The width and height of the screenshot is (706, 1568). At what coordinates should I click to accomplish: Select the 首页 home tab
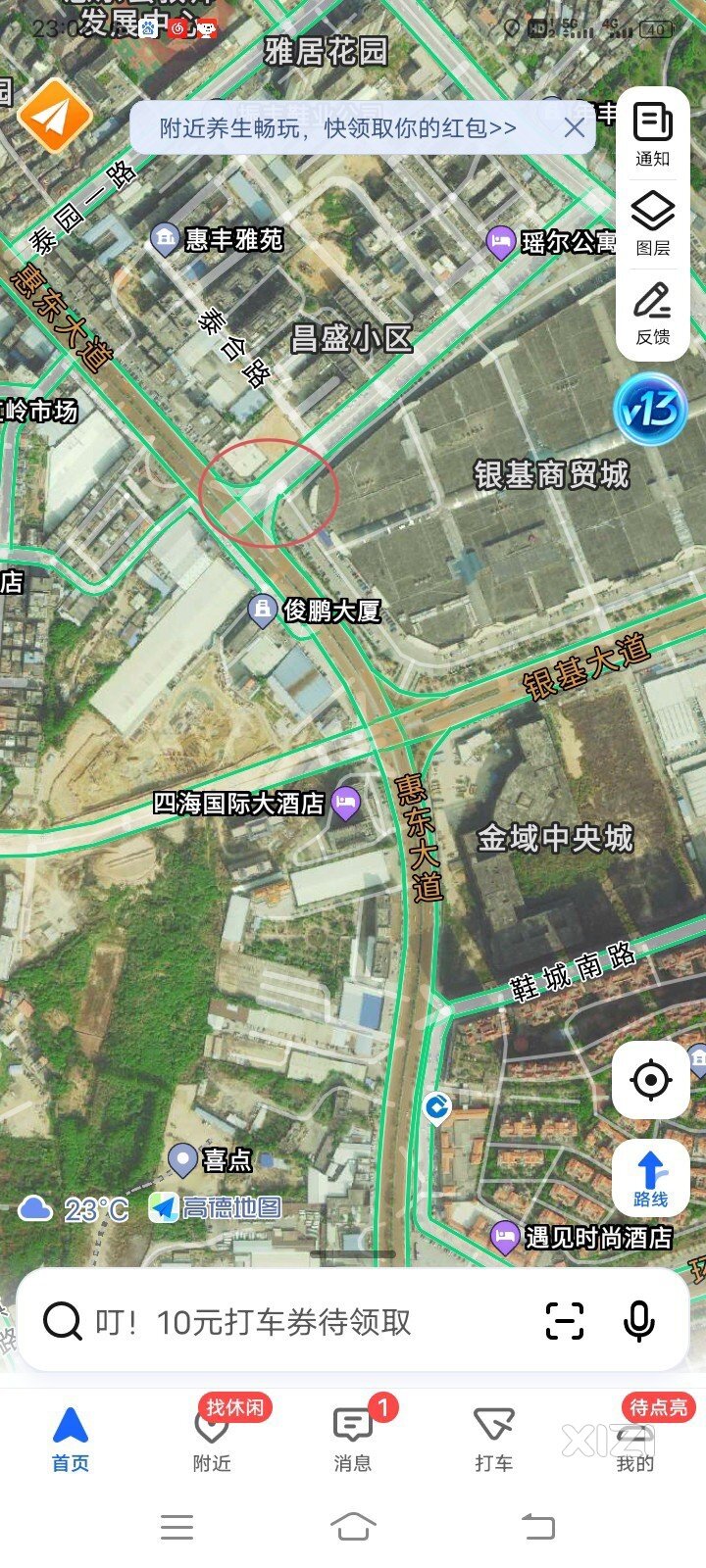(71, 1438)
